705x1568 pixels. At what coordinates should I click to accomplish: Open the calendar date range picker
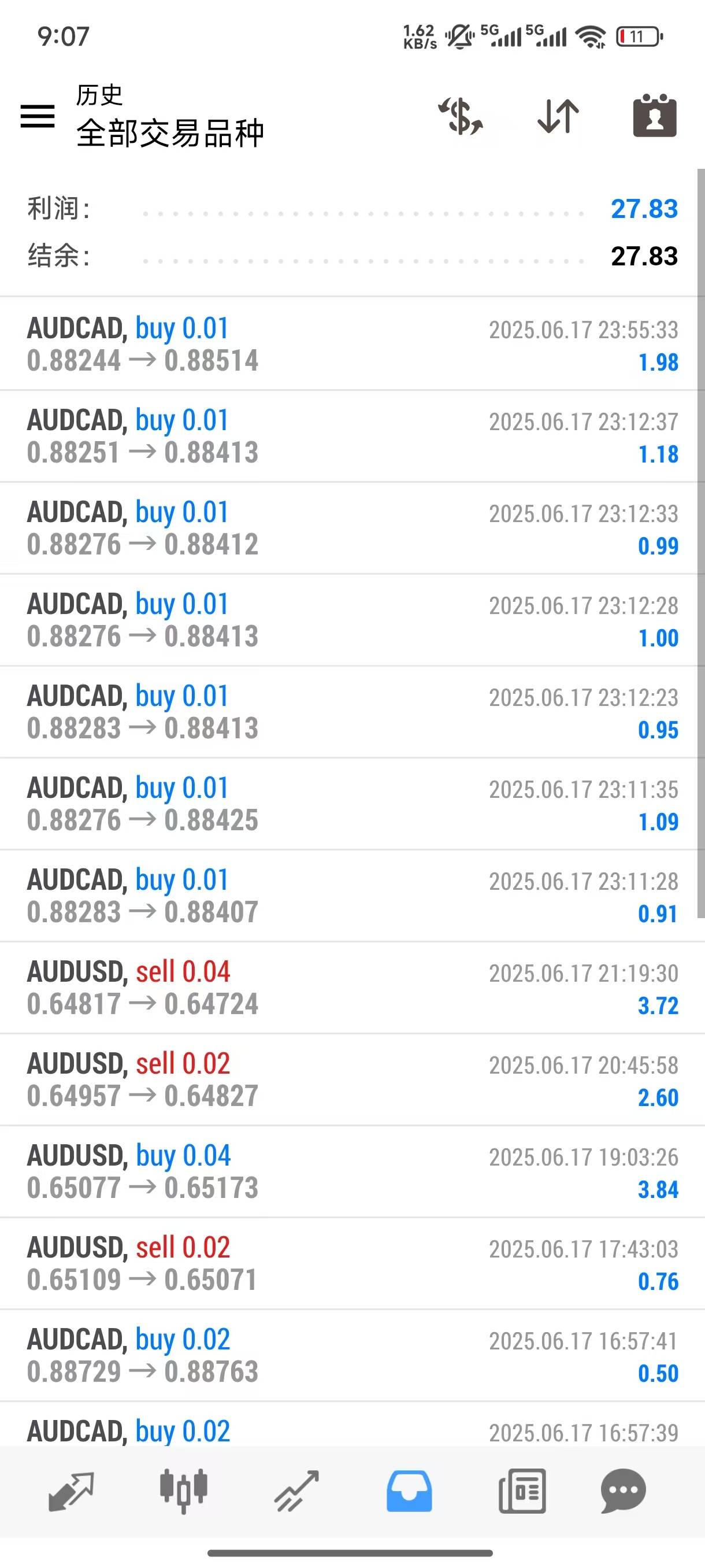coord(655,116)
